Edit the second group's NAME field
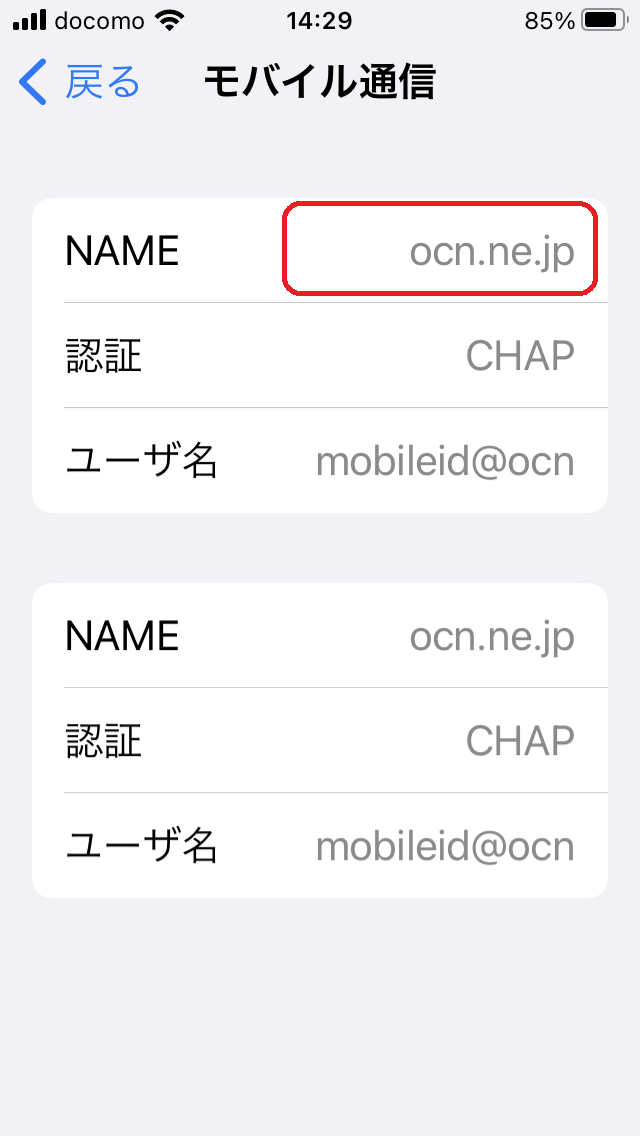 [x=320, y=635]
